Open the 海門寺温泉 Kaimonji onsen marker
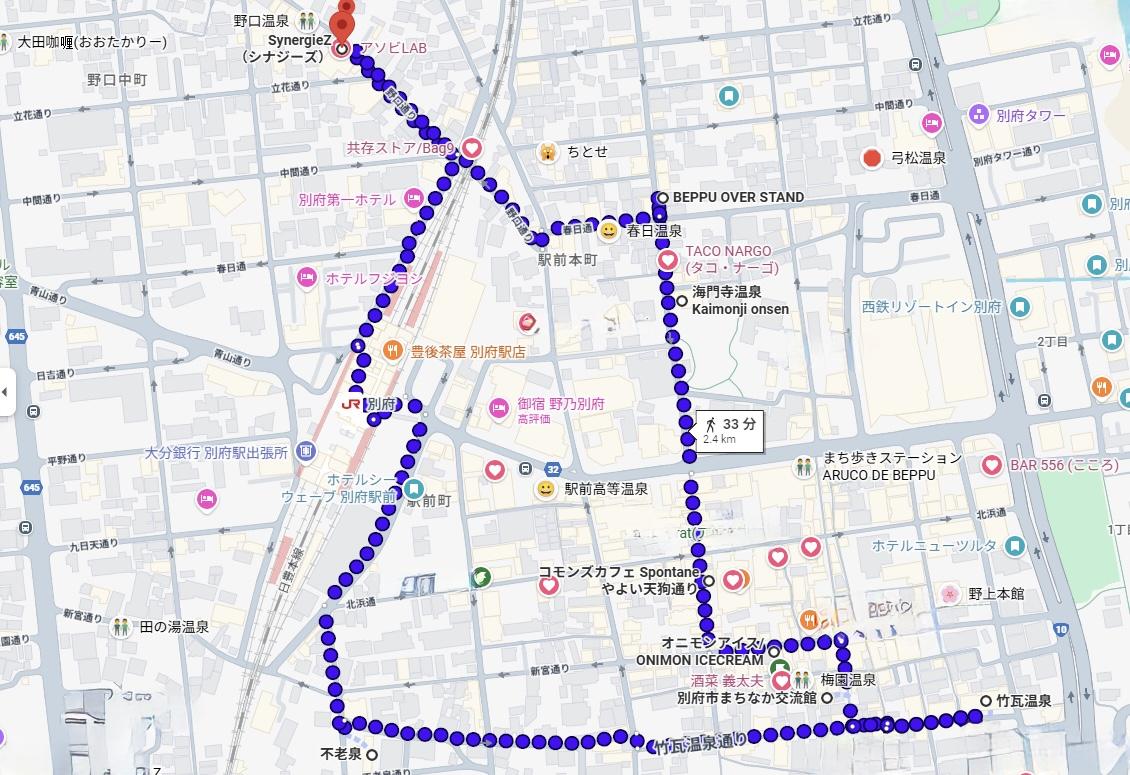Viewport: 1130px width, 775px height. point(682,301)
